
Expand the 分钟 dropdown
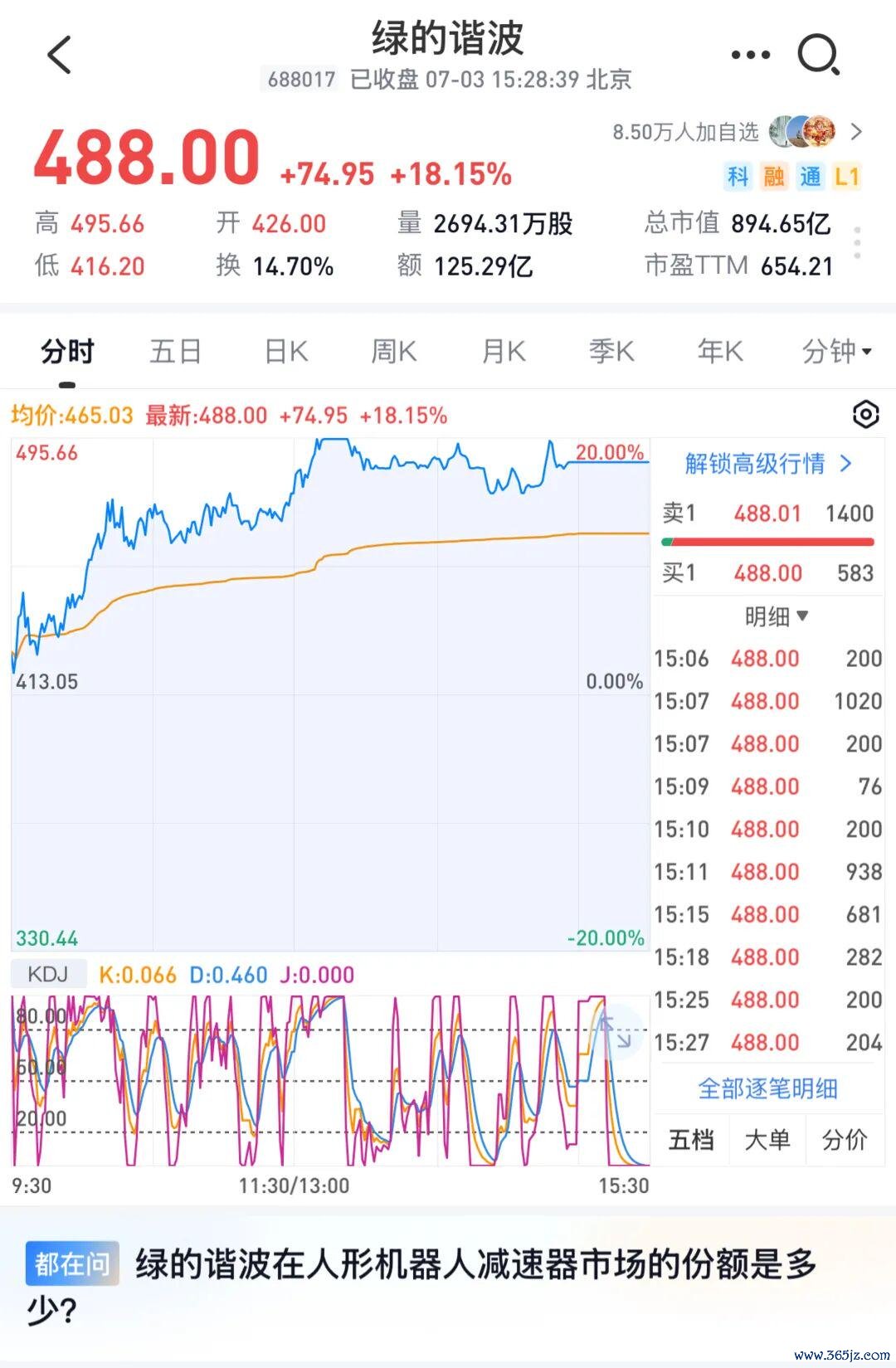pos(836,352)
